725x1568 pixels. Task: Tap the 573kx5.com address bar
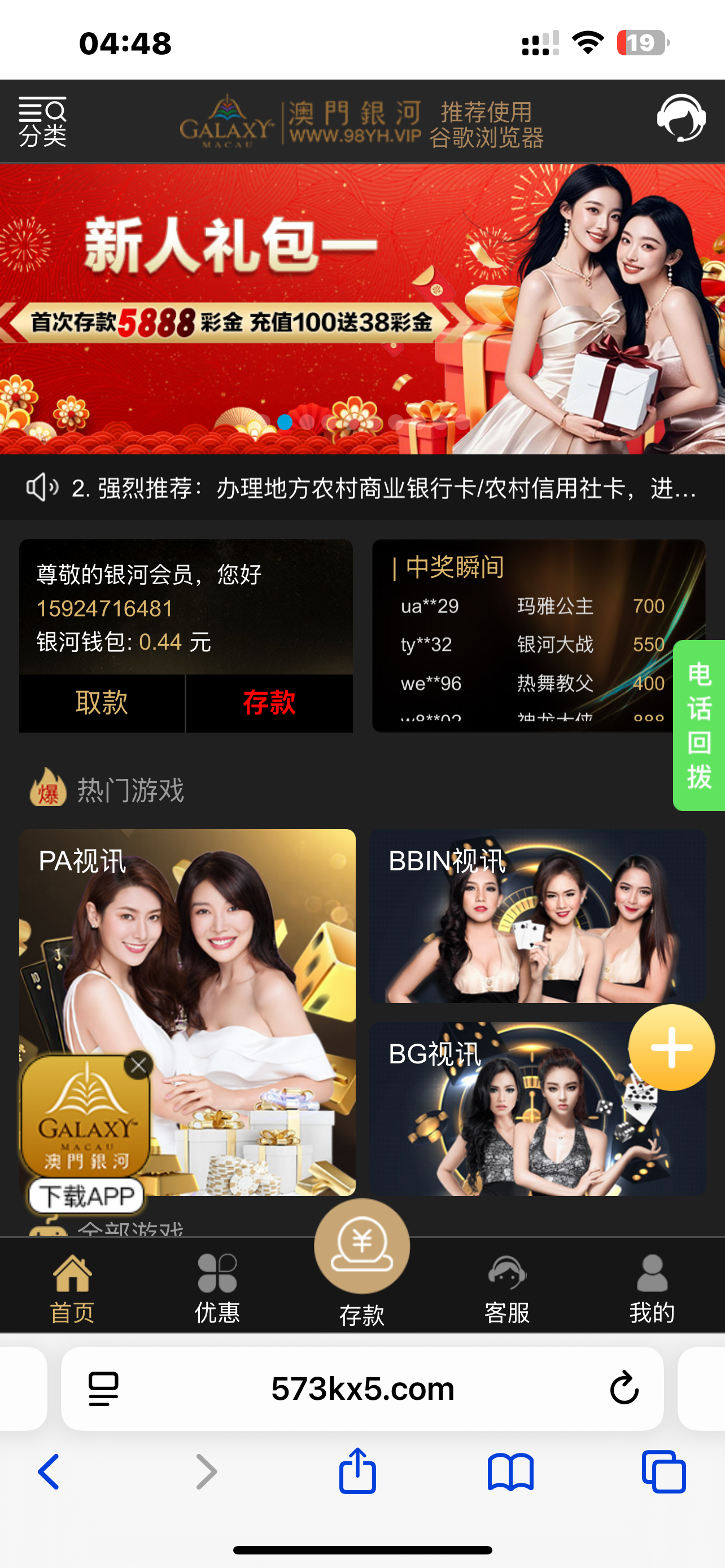coord(362,1389)
